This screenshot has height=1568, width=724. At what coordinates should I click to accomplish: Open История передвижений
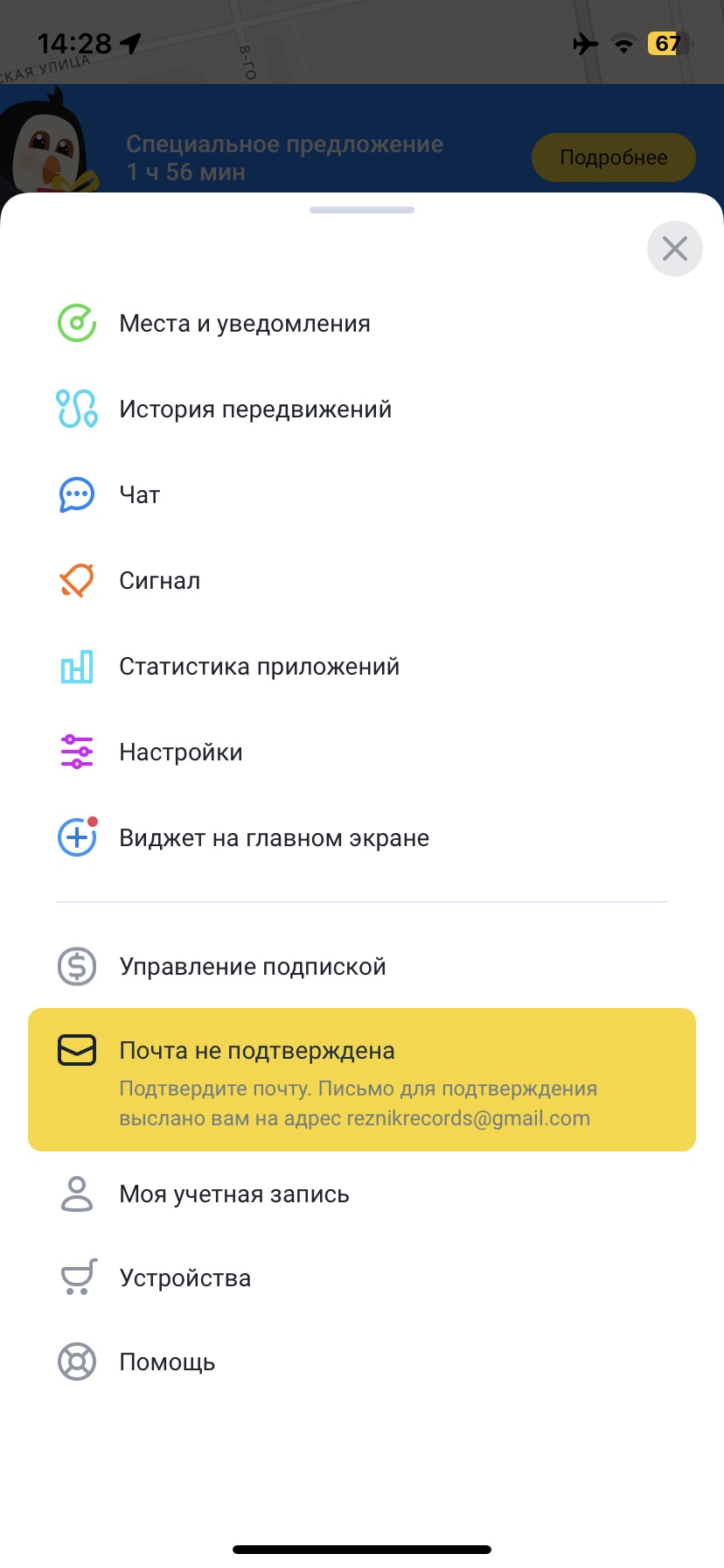tap(255, 409)
